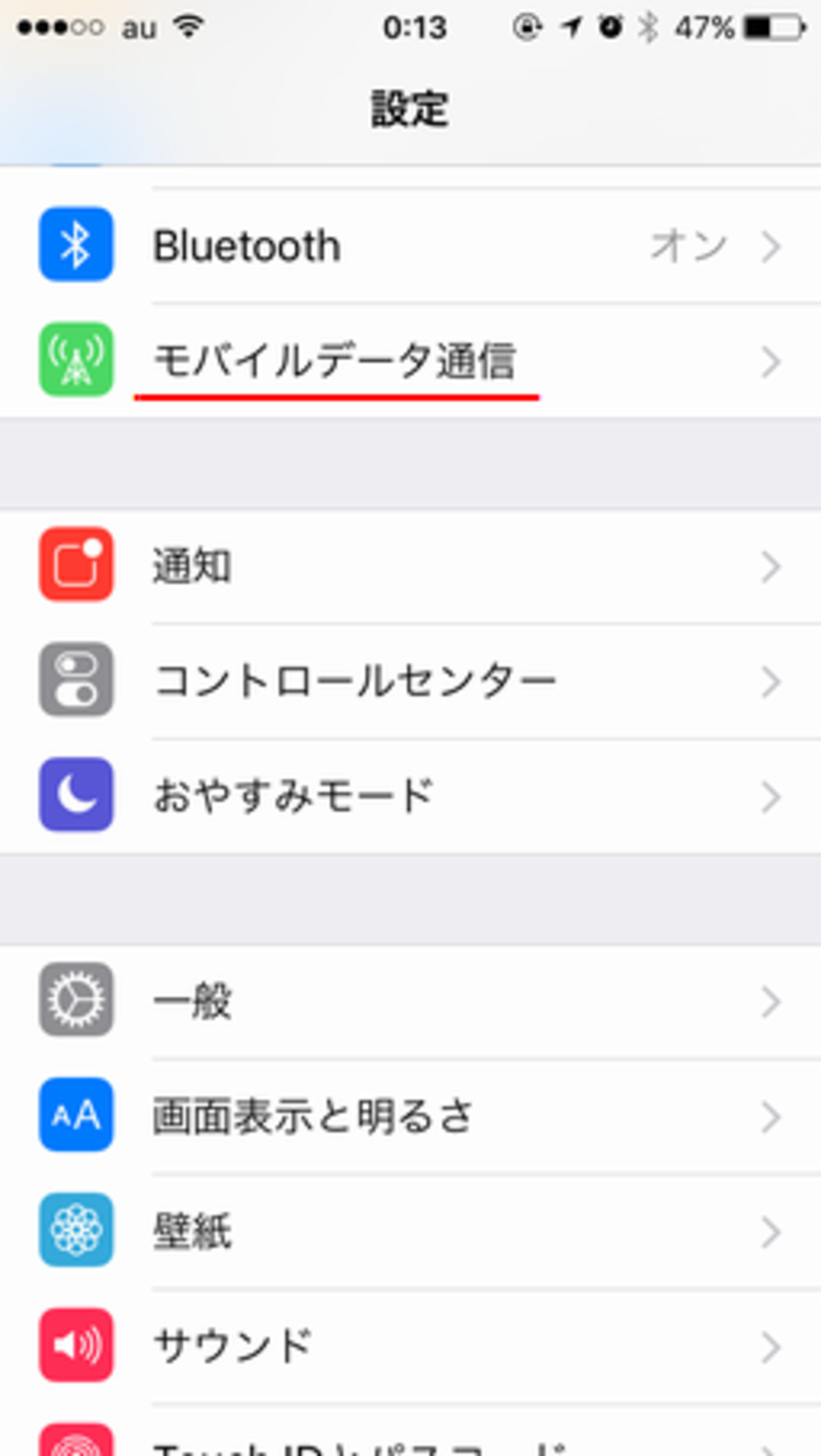This screenshot has height=1456, width=821.
Task: Open サウンド settings
Action: coord(410,1345)
